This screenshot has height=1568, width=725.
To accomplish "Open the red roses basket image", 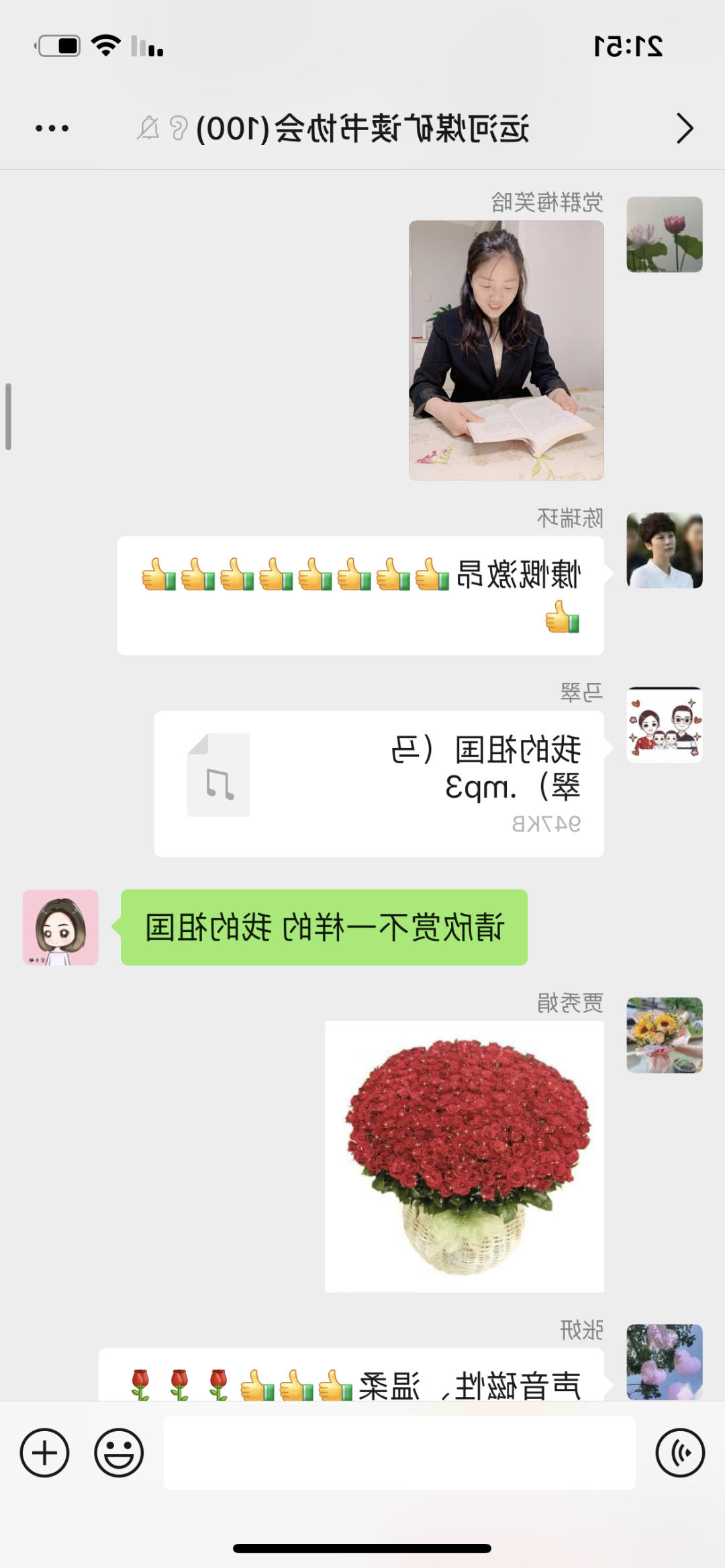I will point(465,1154).
